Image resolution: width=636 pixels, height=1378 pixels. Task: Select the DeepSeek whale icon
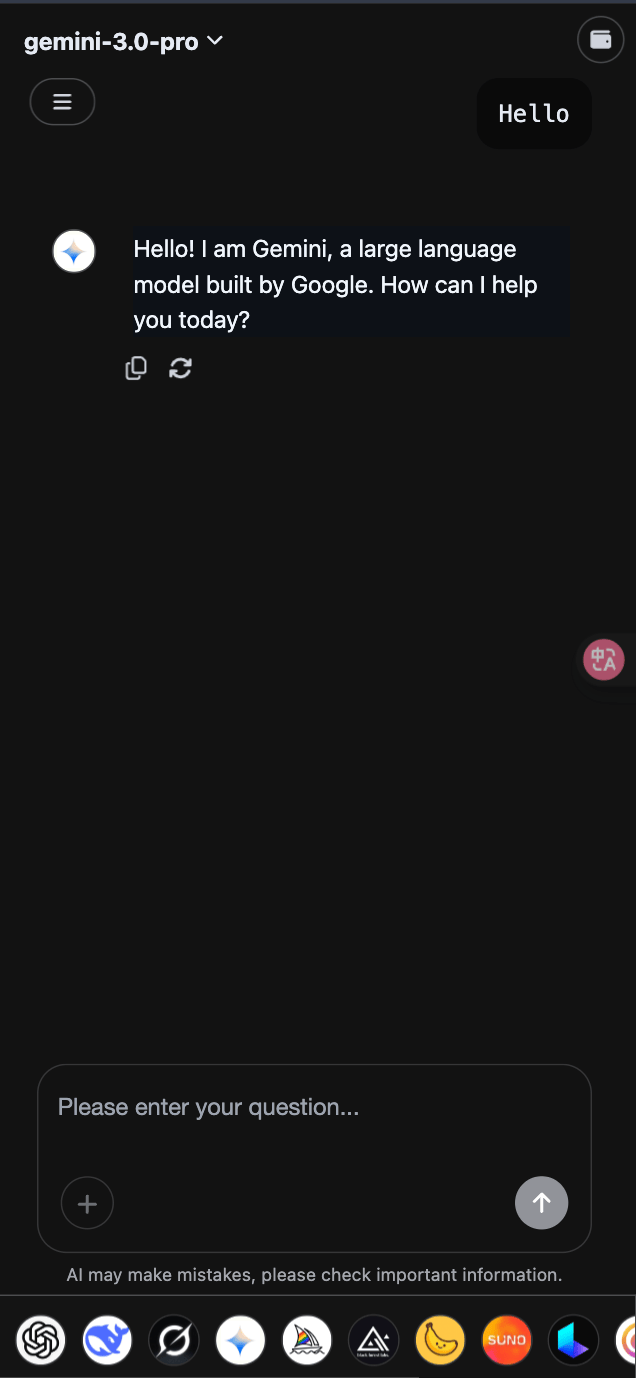tap(107, 1340)
